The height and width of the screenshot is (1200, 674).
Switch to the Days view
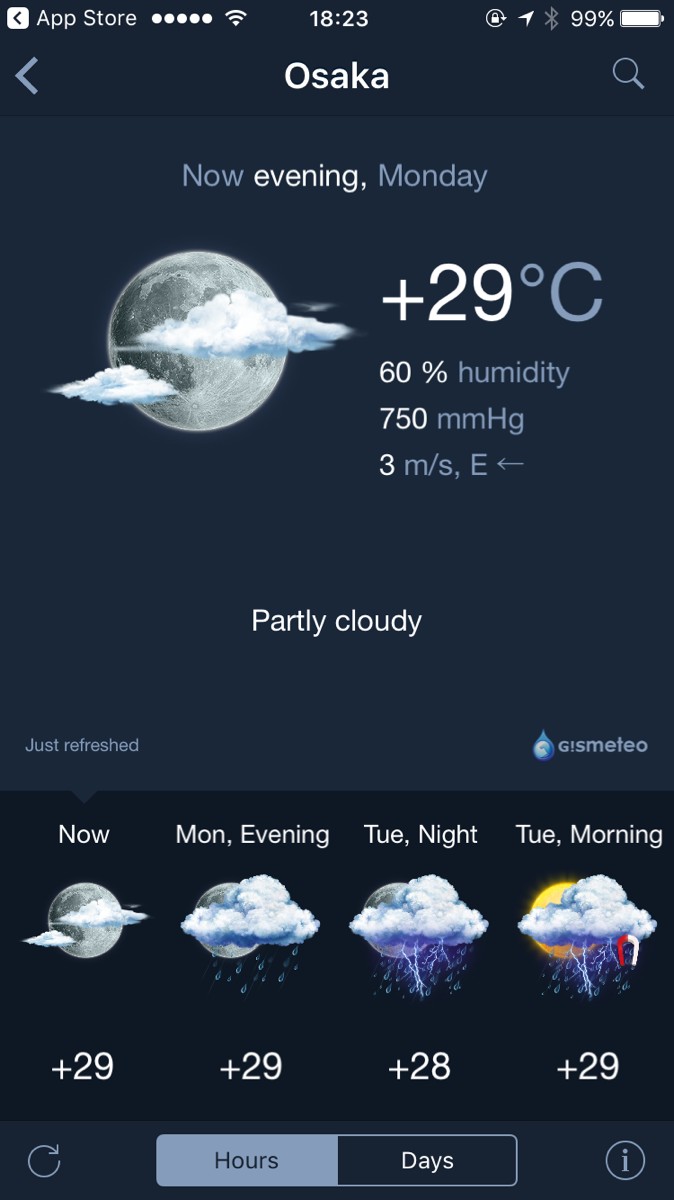(x=427, y=1160)
